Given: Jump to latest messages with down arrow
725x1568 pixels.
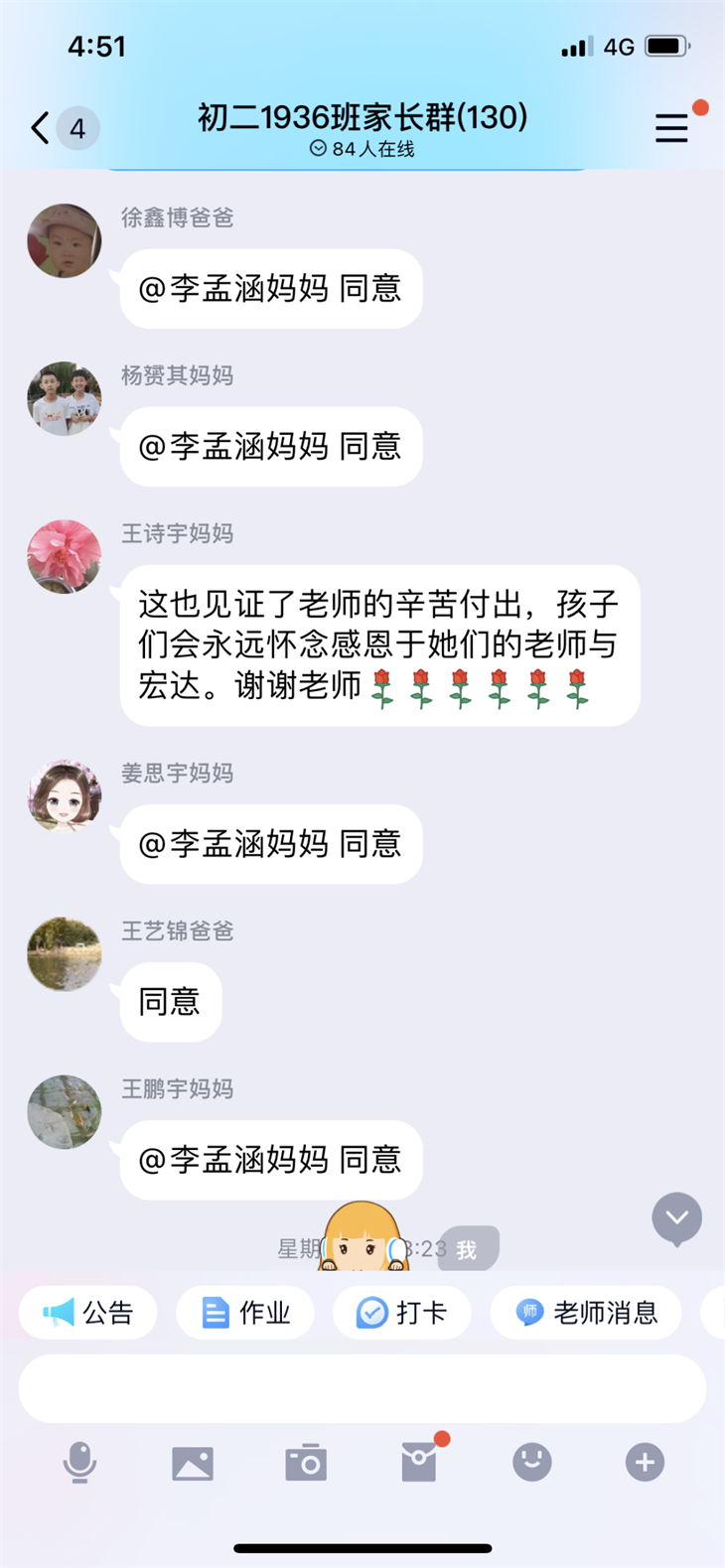Looking at the screenshot, I should 677,1217.
